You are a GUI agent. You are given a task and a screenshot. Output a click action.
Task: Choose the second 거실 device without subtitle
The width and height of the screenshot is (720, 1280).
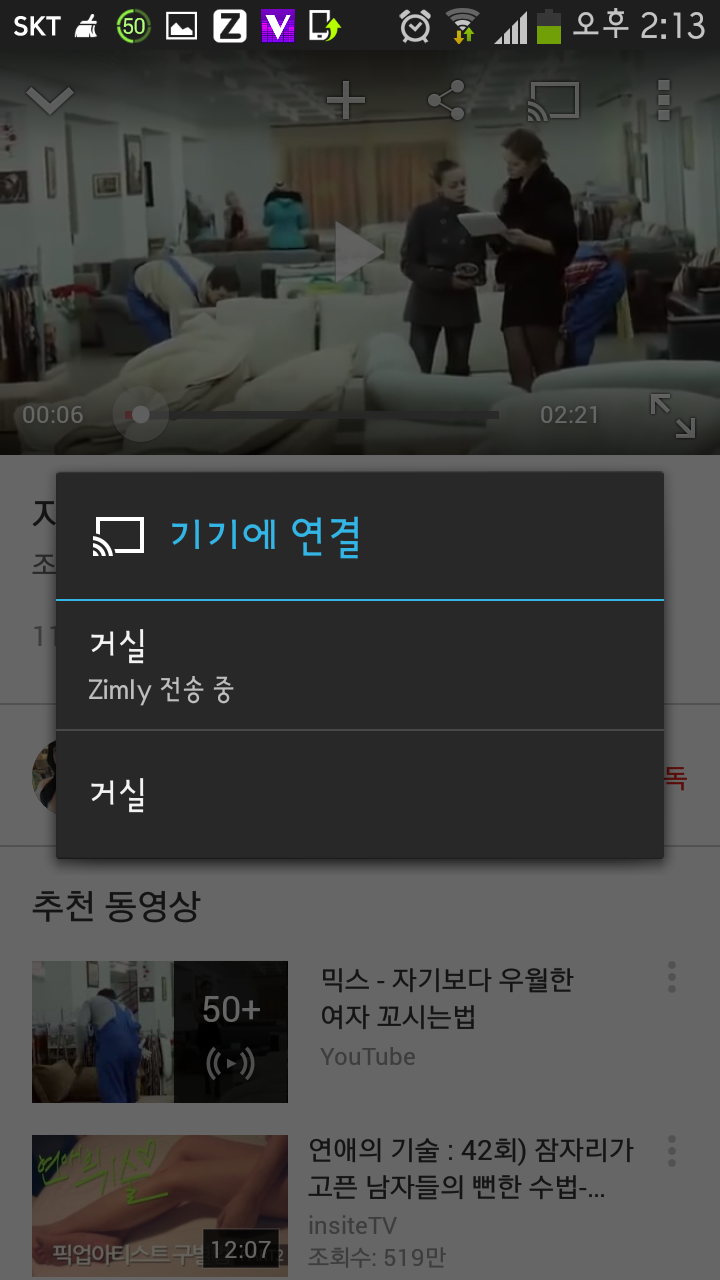[360, 794]
